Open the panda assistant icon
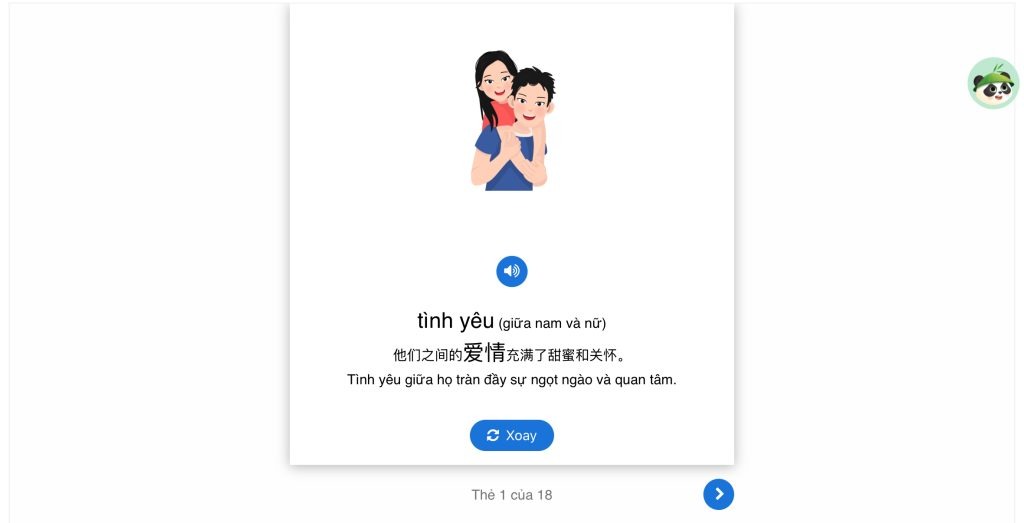The image size is (1024, 523). [992, 84]
